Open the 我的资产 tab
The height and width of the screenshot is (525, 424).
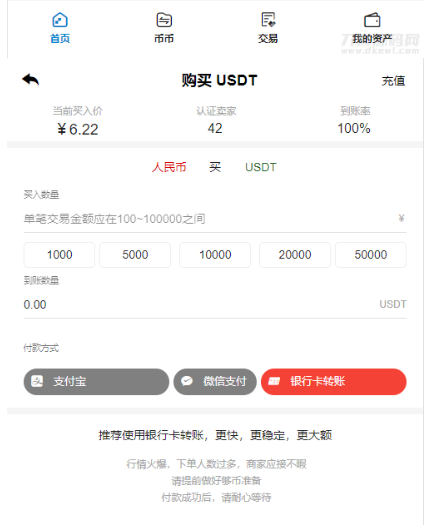point(372,28)
